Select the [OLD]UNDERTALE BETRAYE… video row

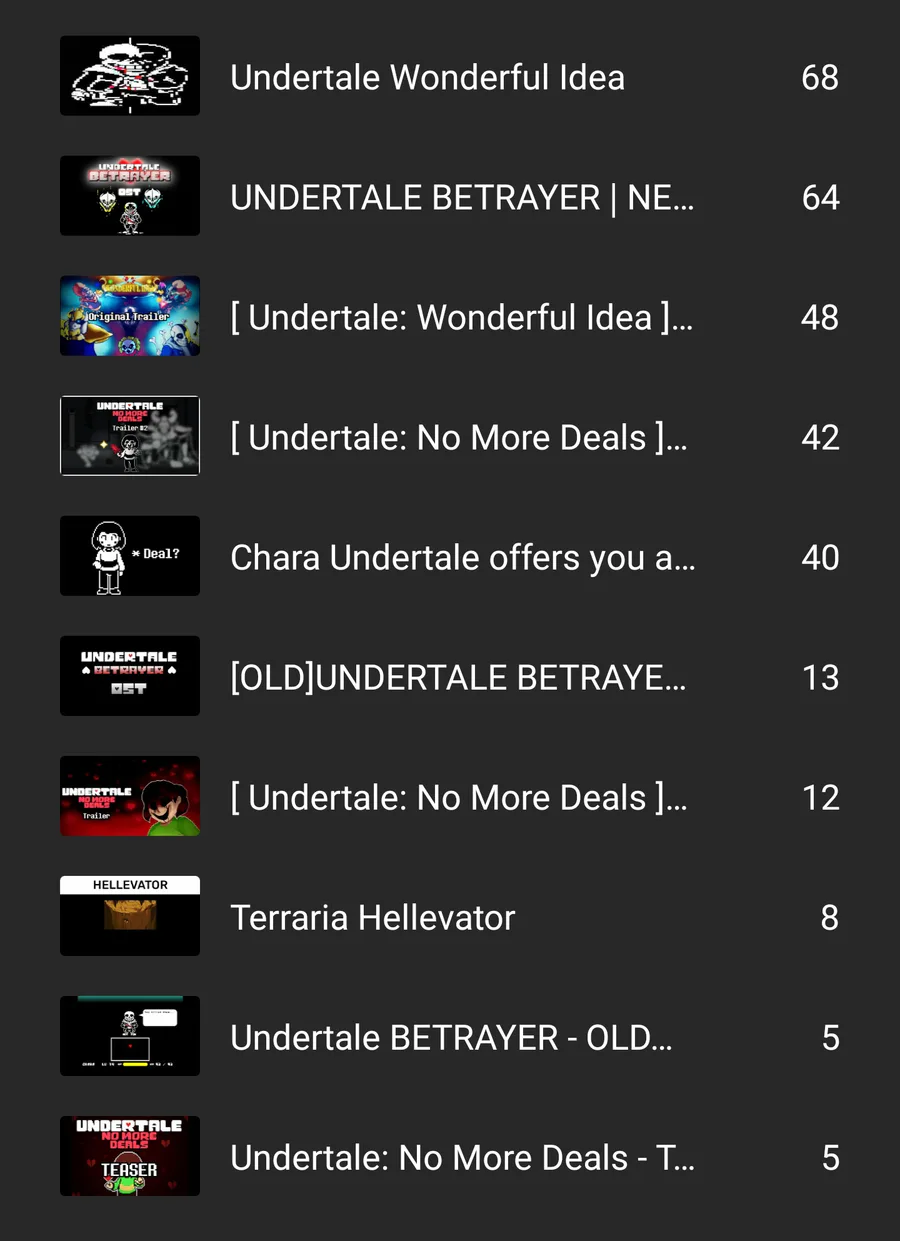pyautogui.click(x=450, y=676)
